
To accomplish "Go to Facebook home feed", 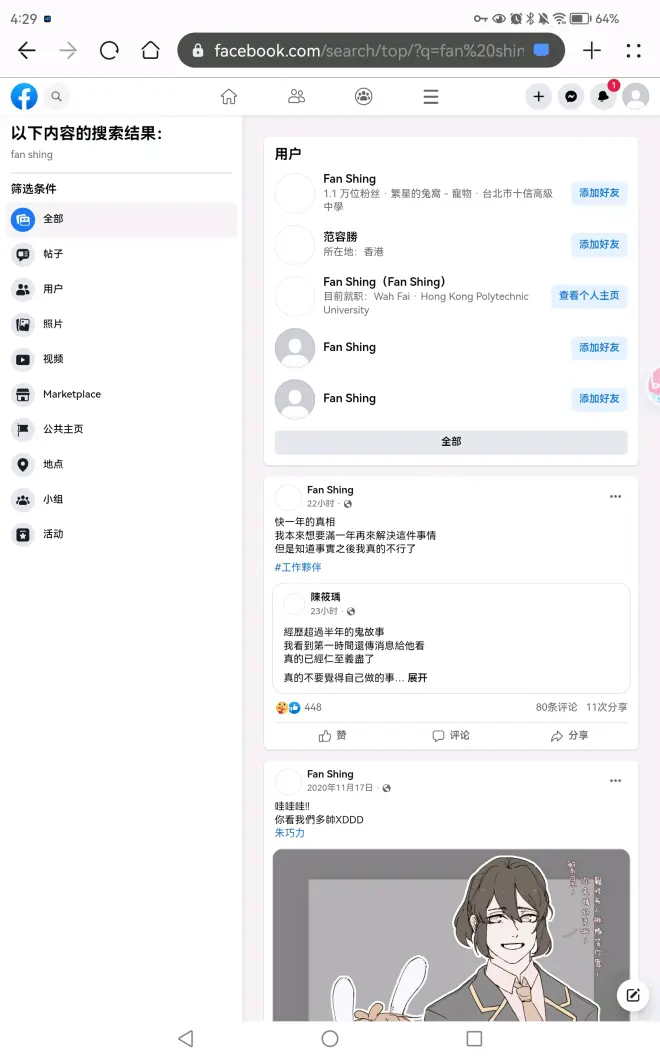I will [229, 97].
